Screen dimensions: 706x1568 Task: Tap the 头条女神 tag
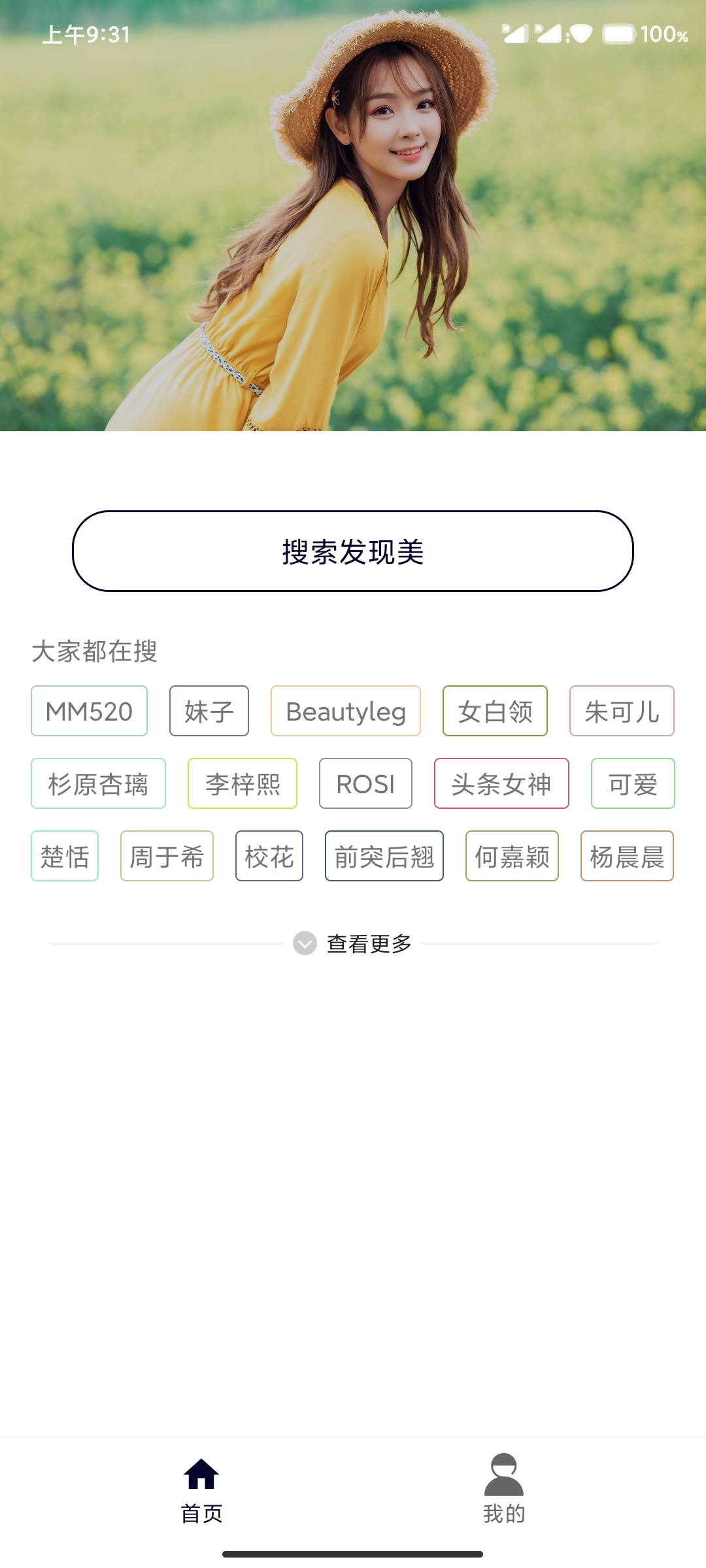pos(501,783)
